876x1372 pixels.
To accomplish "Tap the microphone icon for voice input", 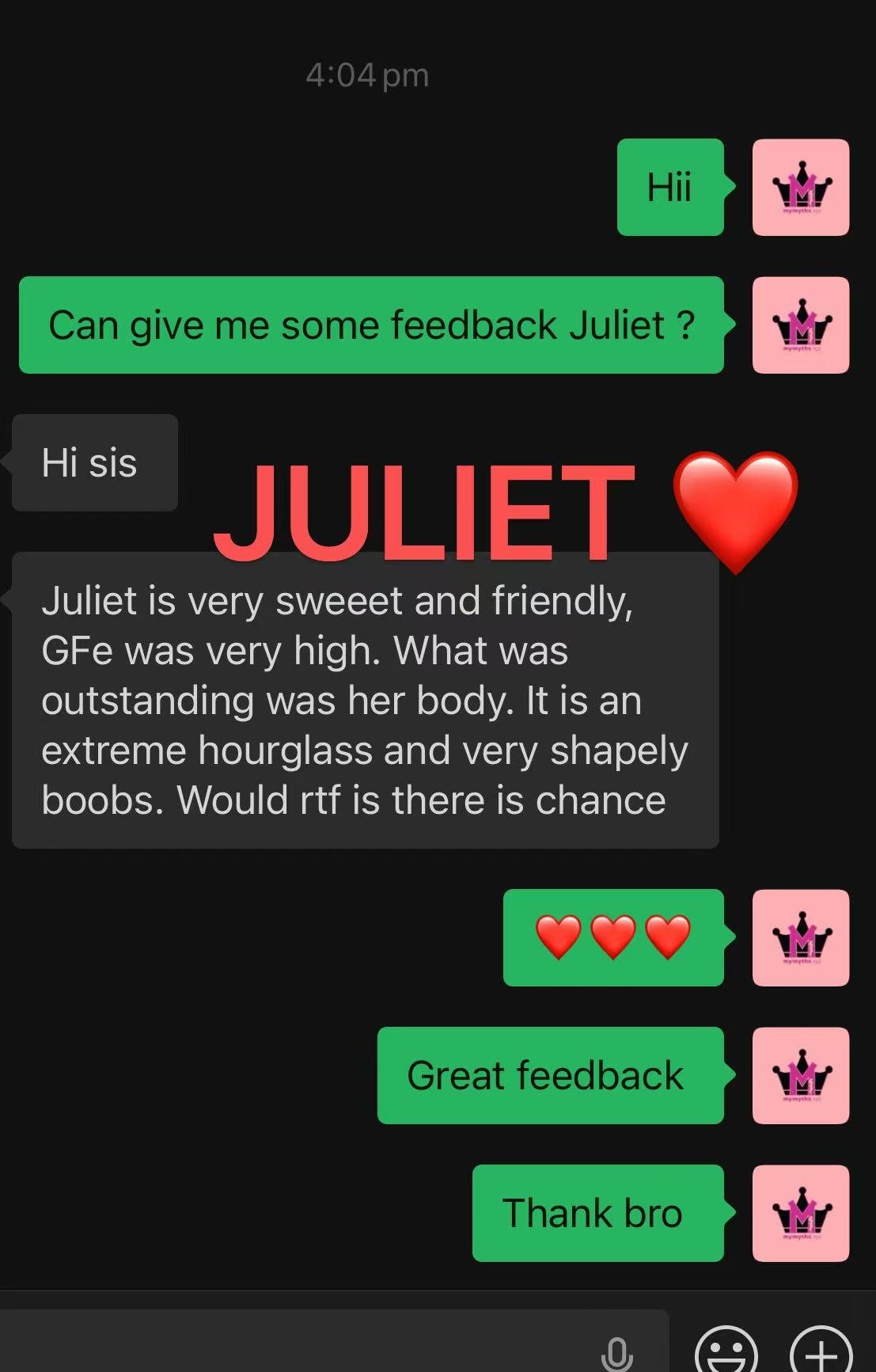I will pyautogui.click(x=617, y=1352).
